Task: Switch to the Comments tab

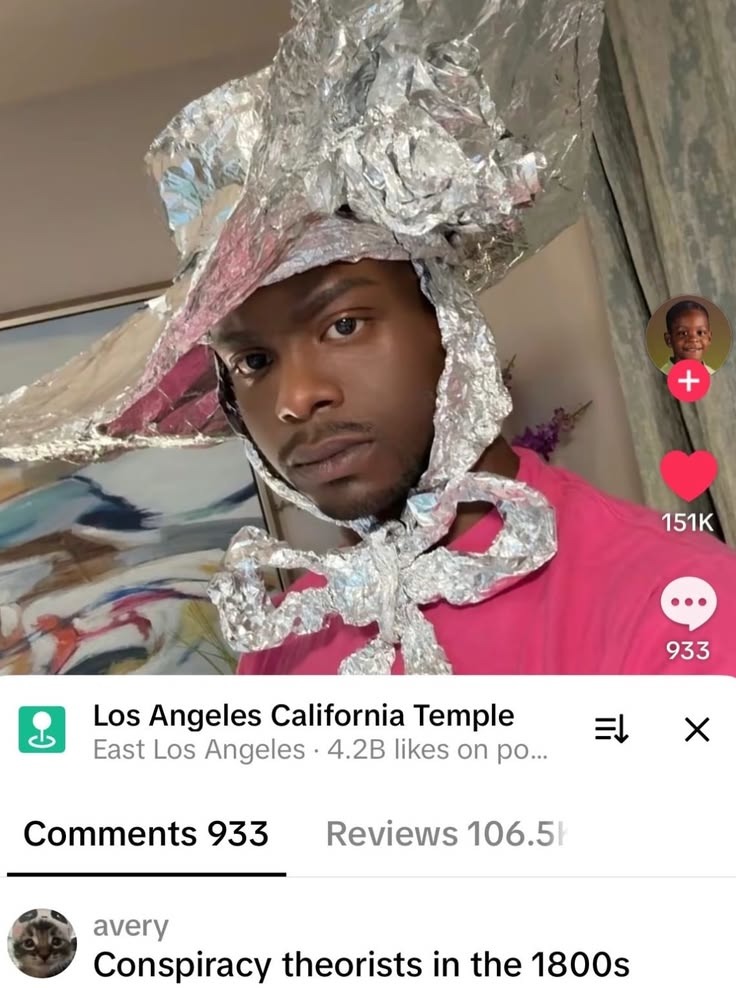Action: tap(146, 834)
